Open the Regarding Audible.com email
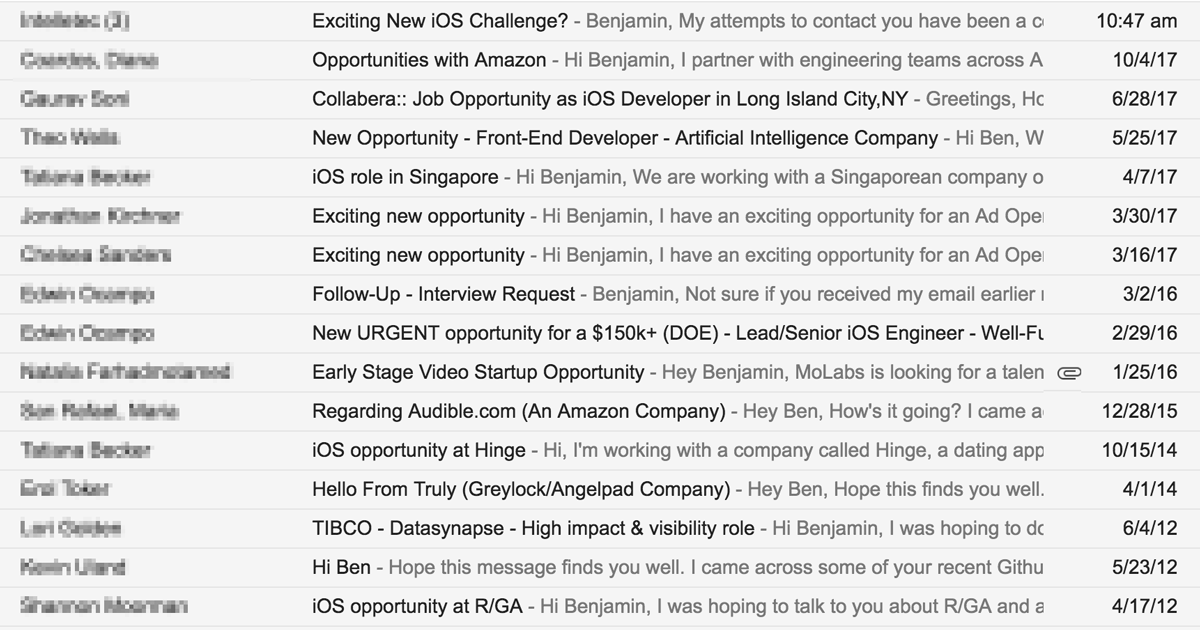The width and height of the screenshot is (1200, 630). tap(519, 411)
